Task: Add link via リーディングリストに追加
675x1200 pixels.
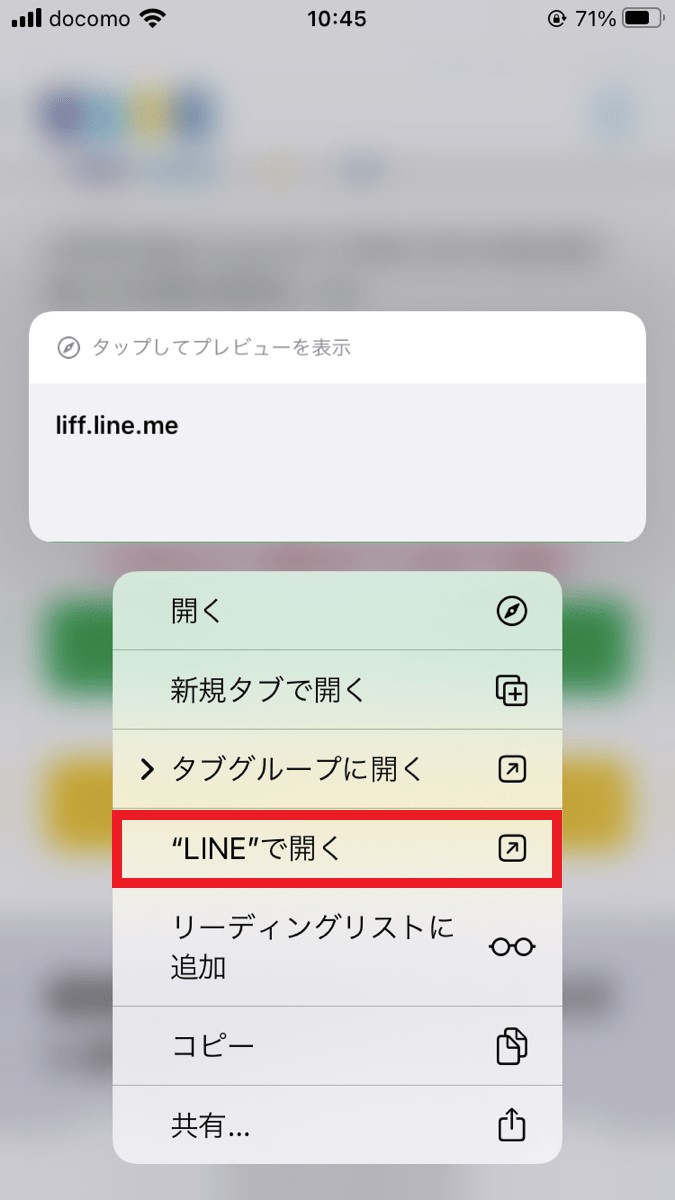Action: tap(337, 946)
